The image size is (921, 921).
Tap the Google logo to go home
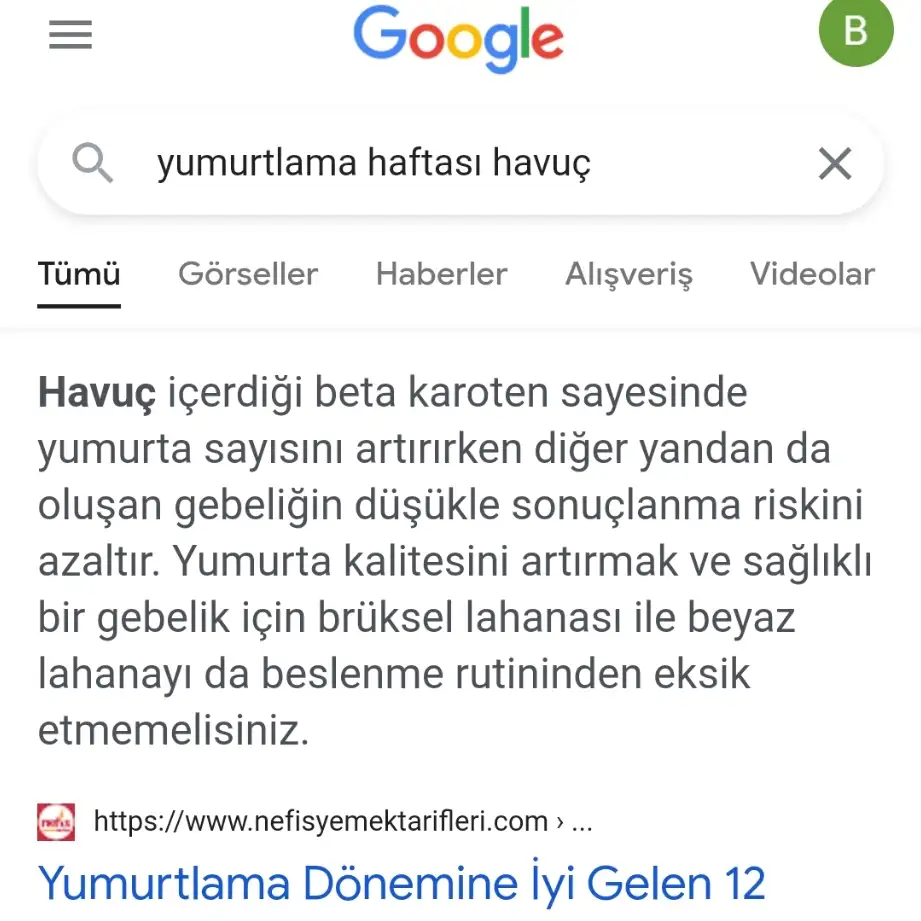click(x=458, y=39)
